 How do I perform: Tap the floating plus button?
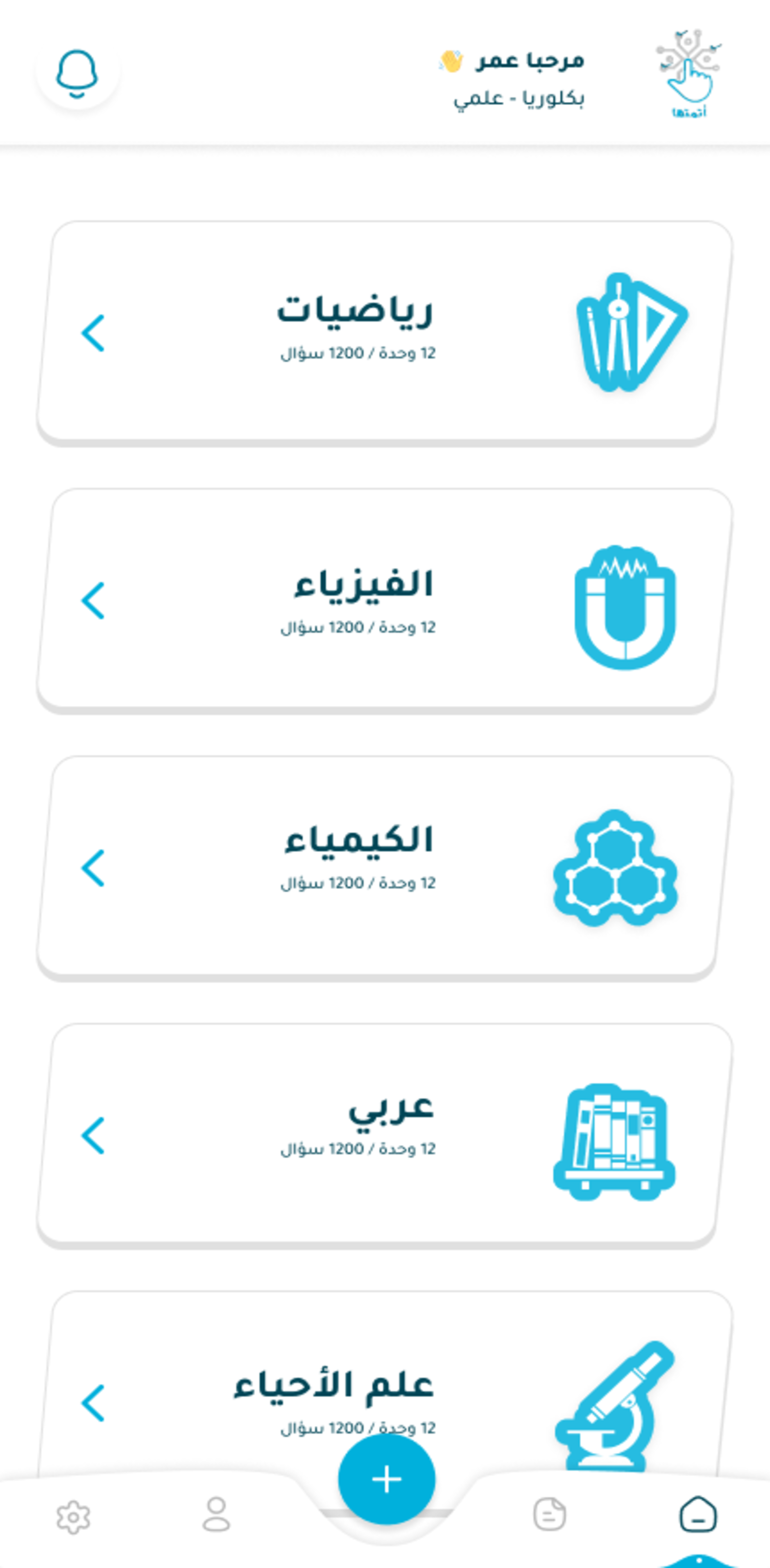[x=386, y=1479]
